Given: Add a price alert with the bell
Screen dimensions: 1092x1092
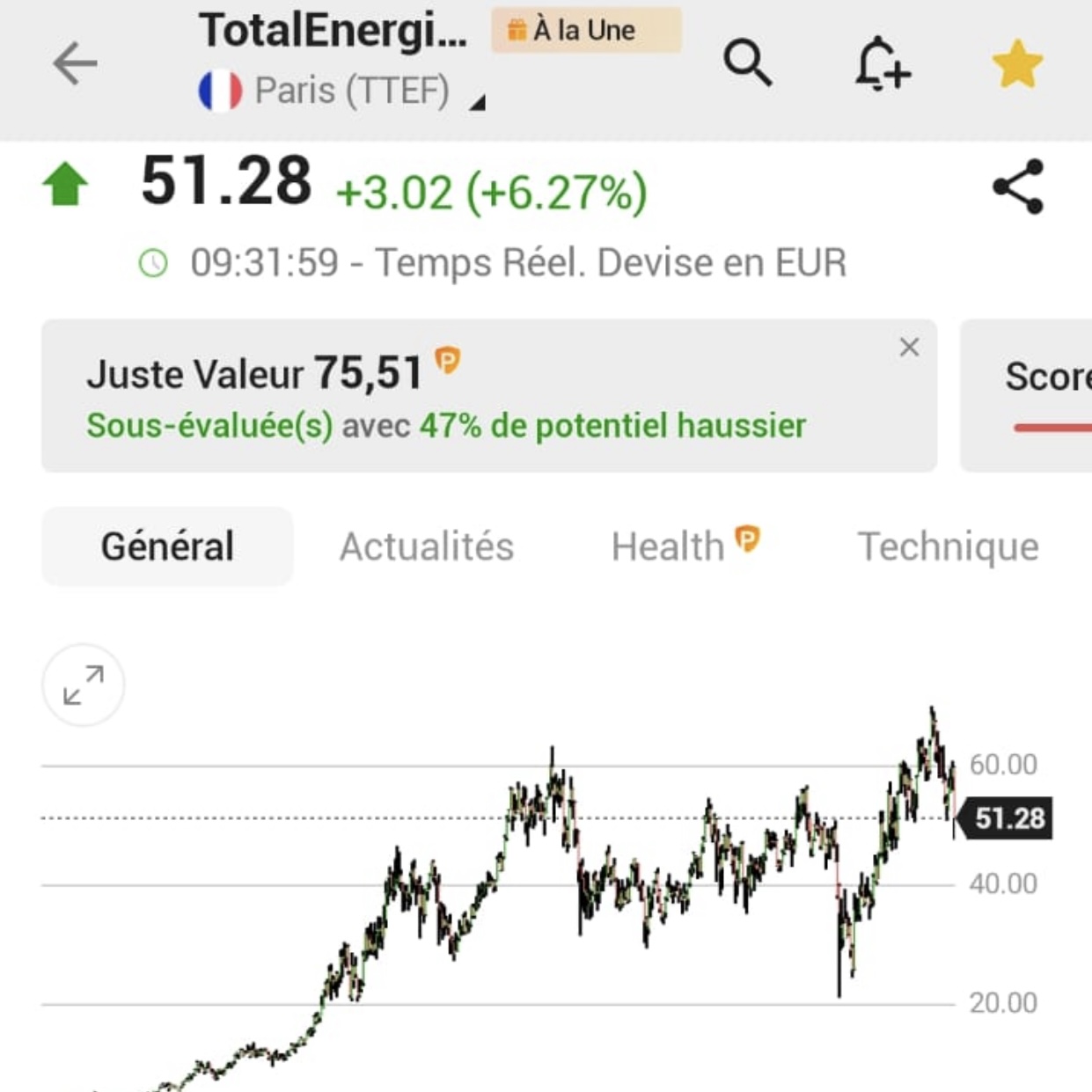Looking at the screenshot, I should click(882, 63).
